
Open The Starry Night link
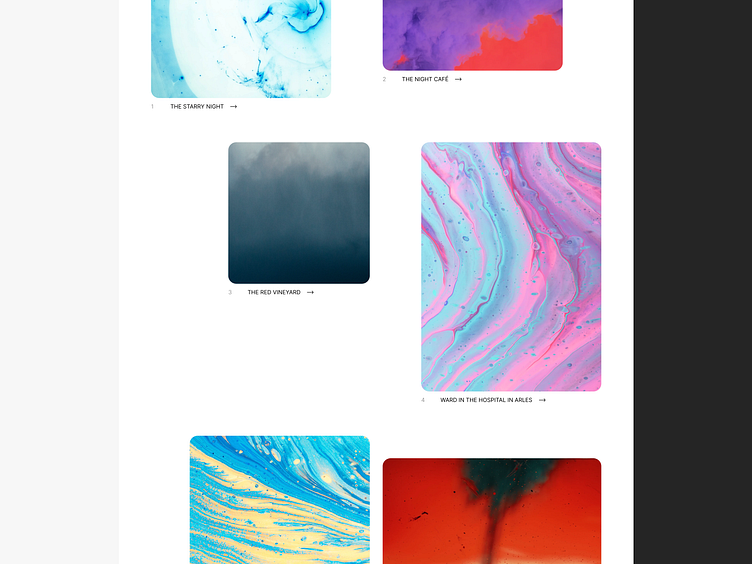[x=197, y=106]
